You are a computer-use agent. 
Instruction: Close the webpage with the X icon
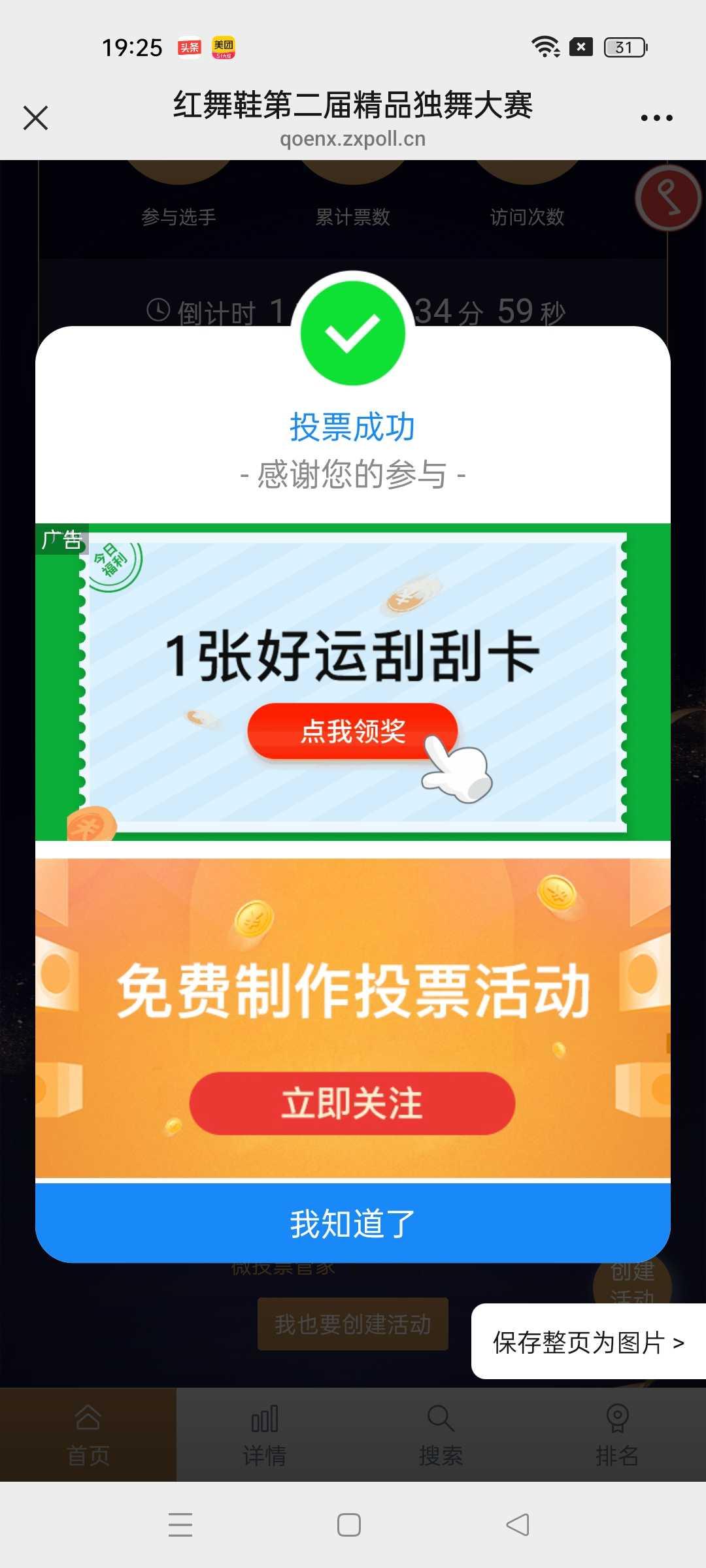pyautogui.click(x=35, y=118)
